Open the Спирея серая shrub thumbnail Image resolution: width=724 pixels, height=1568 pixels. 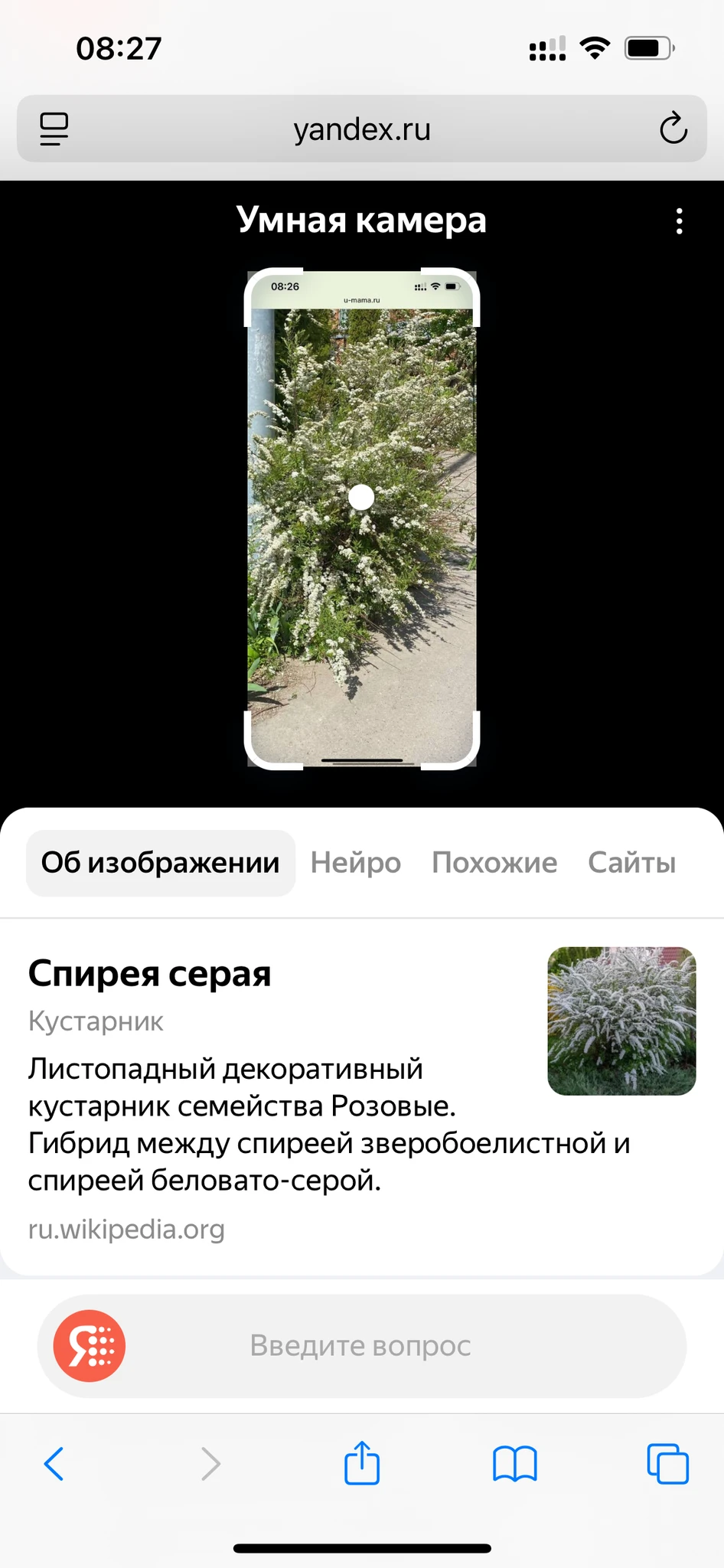pyautogui.click(x=621, y=1021)
